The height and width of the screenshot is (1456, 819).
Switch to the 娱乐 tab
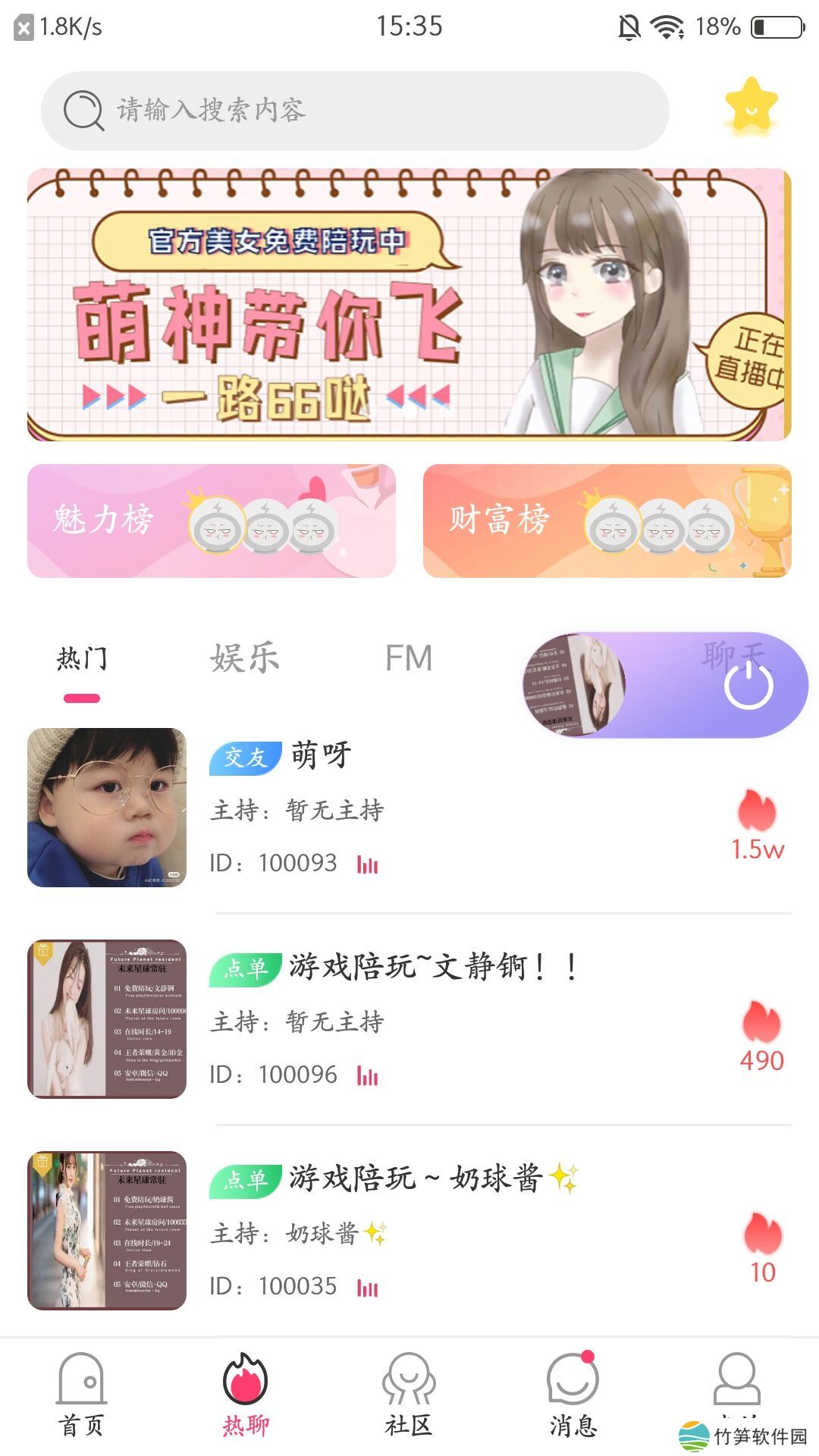coord(245,658)
